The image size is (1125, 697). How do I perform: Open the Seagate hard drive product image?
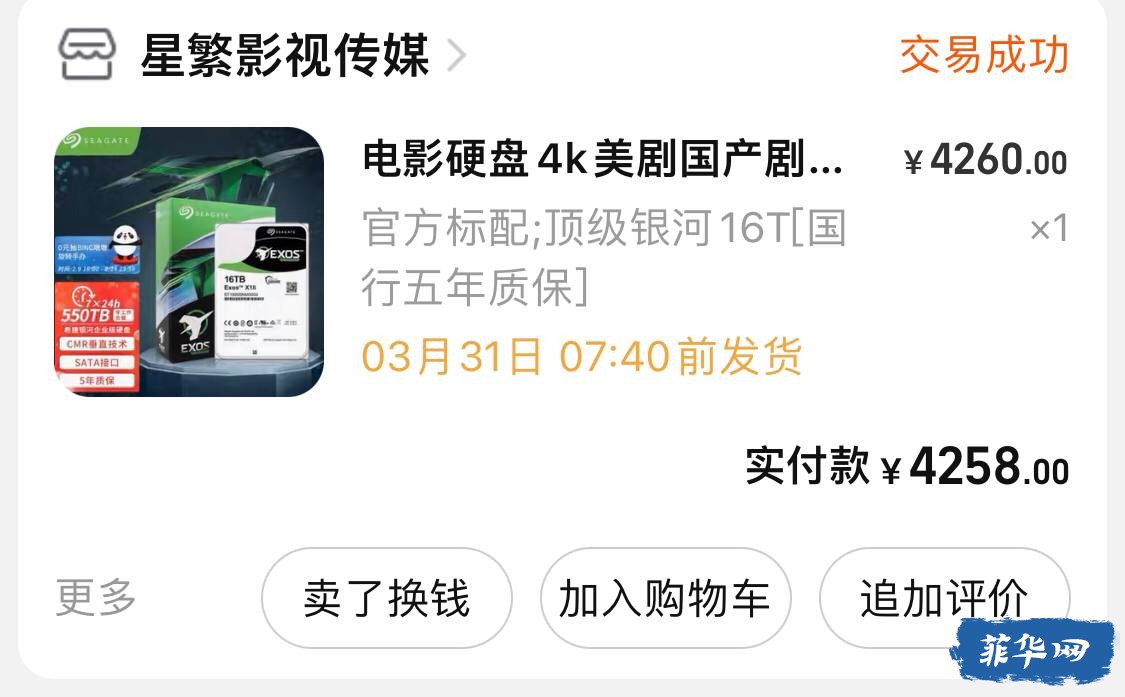coord(189,262)
